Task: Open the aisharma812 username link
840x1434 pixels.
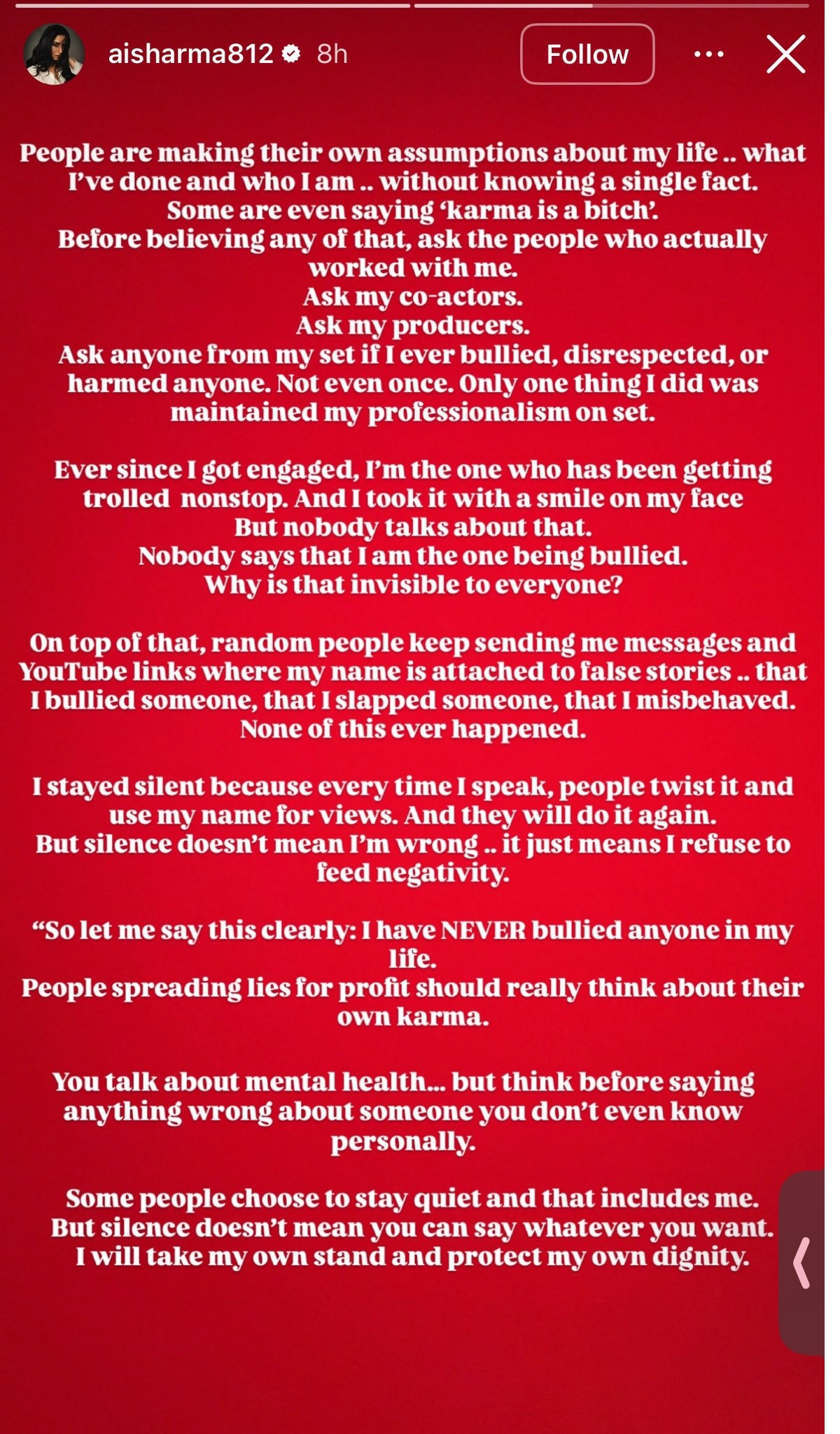Action: coord(190,54)
